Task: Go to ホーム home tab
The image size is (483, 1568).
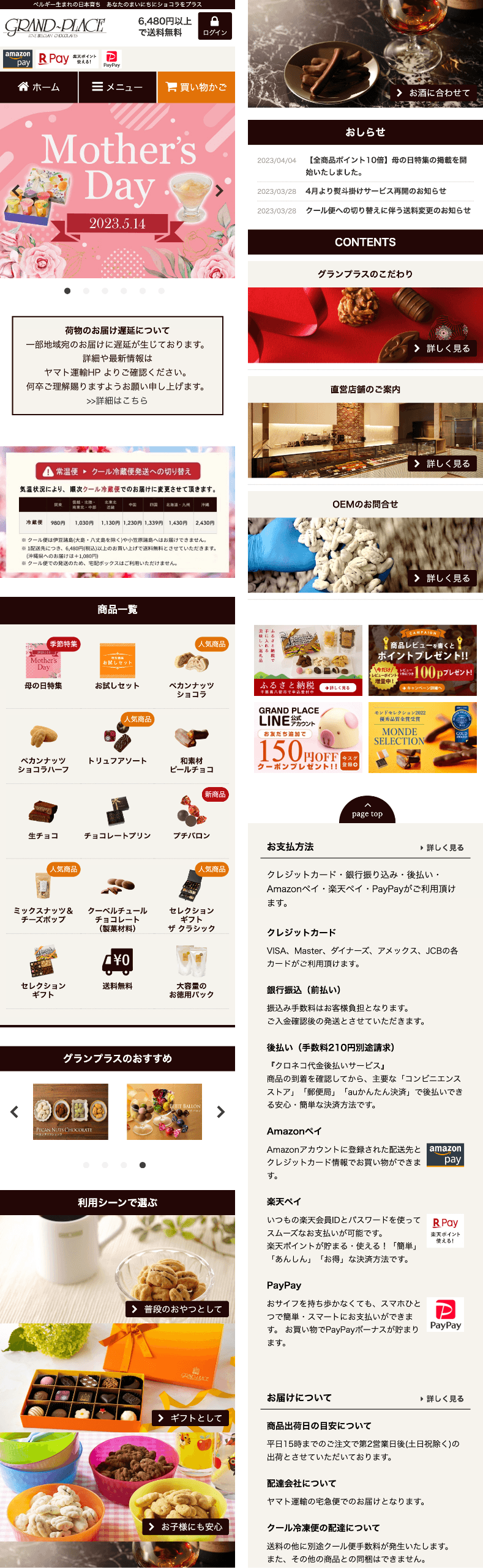Action: click(39, 87)
